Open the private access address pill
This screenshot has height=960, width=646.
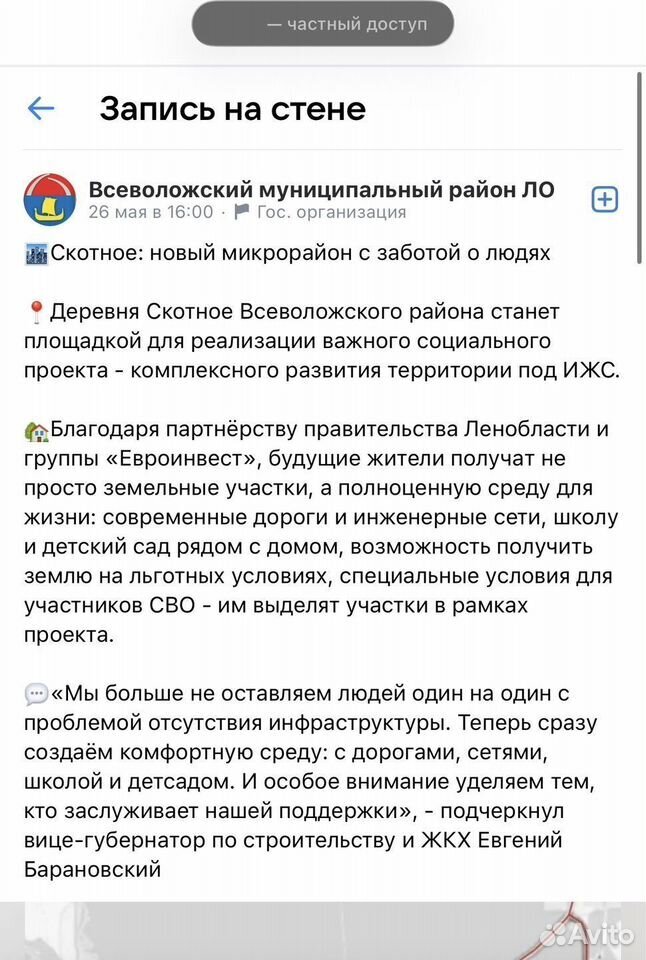[x=323, y=24]
